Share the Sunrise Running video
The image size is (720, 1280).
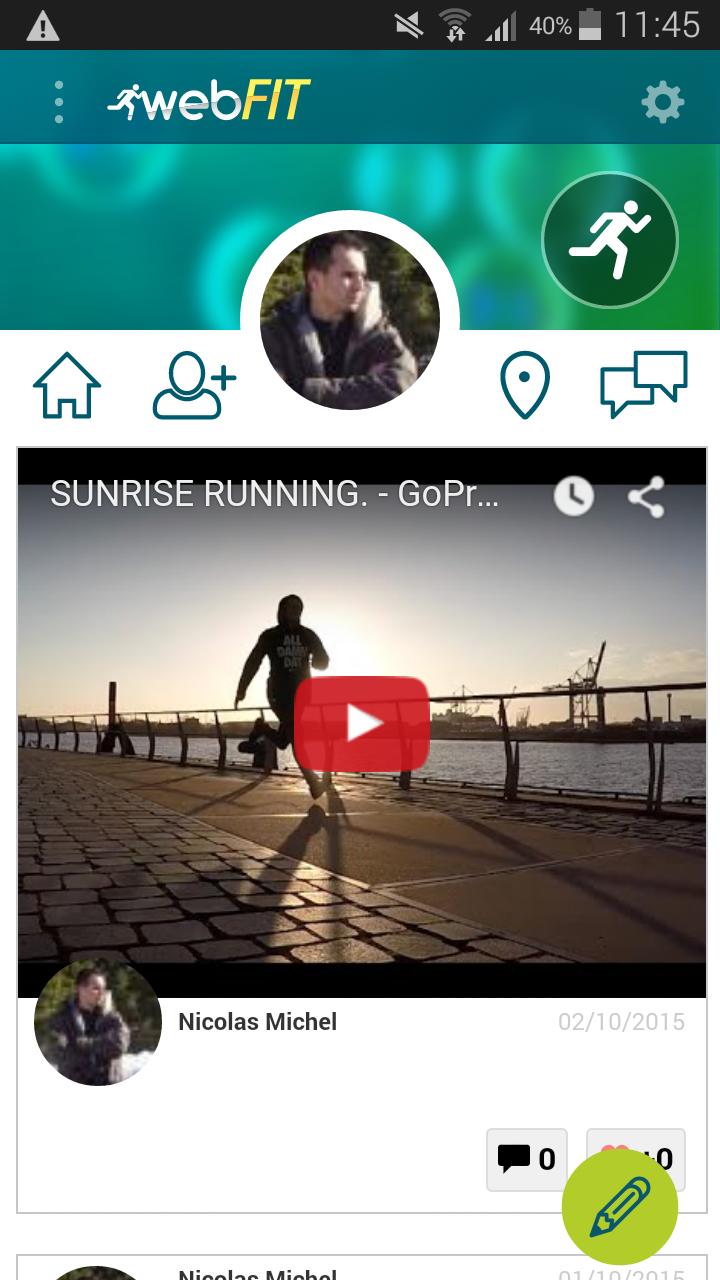tap(647, 496)
